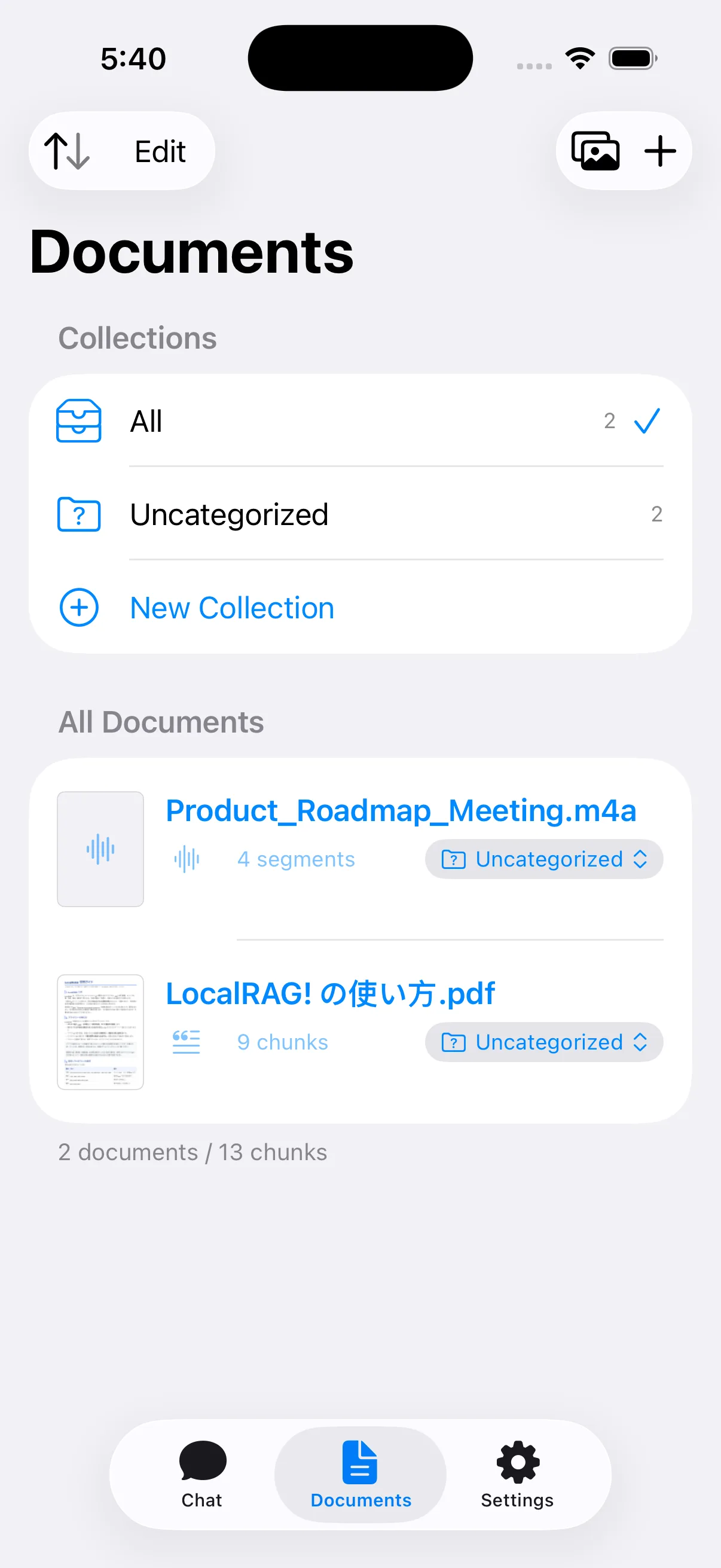Tap the Edit button
Screen dimensions: 721x1568
click(x=160, y=151)
